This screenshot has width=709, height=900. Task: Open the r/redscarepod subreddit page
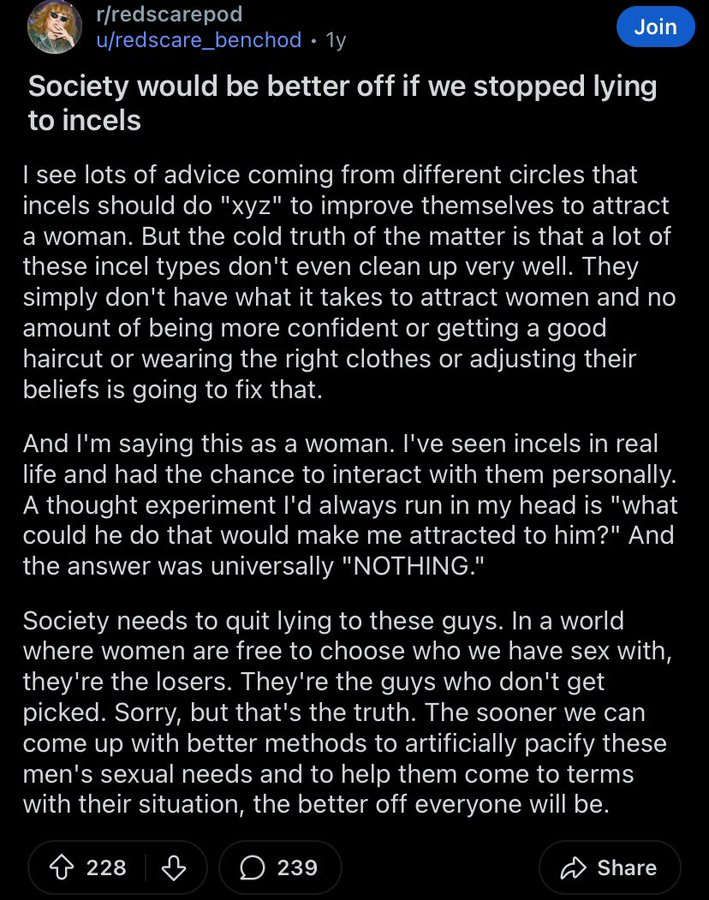[169, 16]
